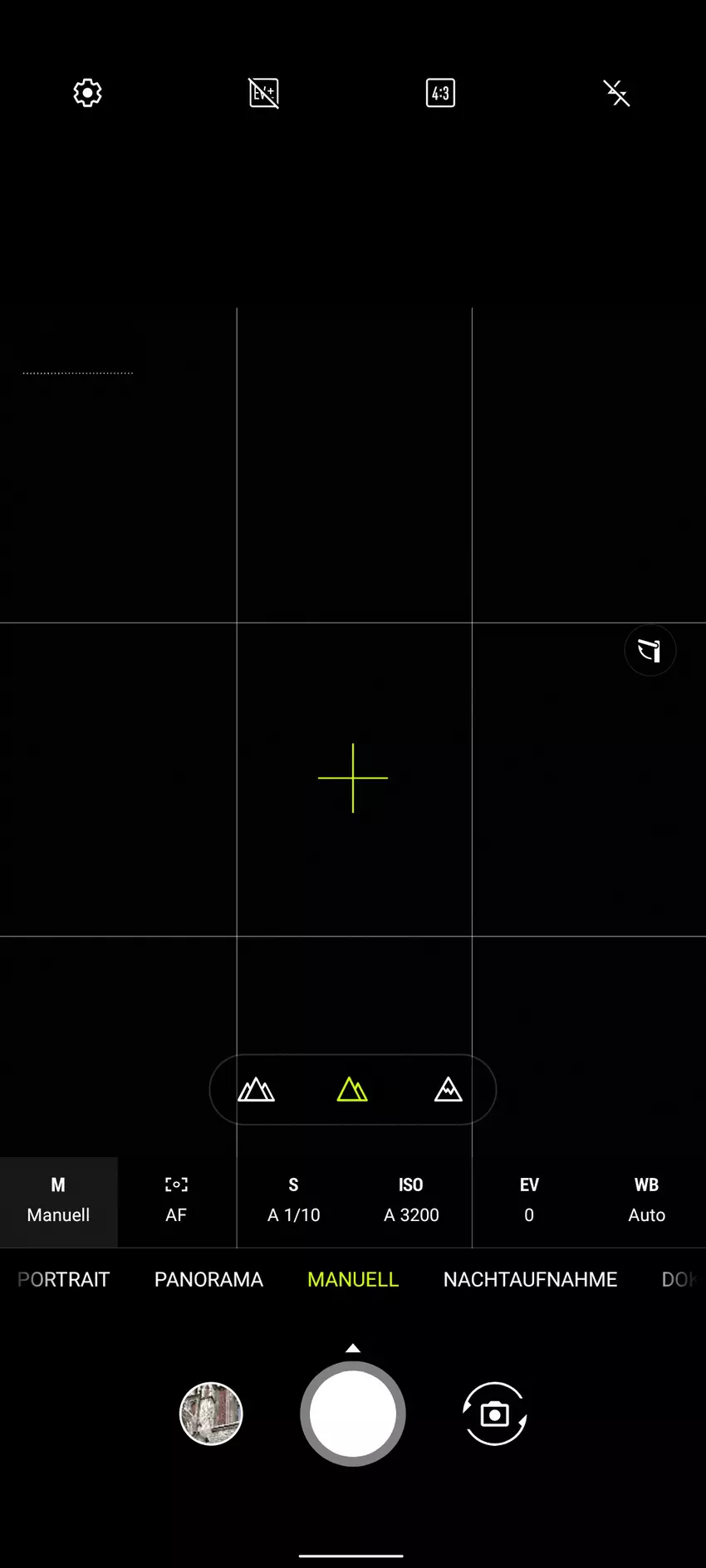Change the 4:3 aspect ratio
This screenshot has width=706, height=1568.
[440, 93]
